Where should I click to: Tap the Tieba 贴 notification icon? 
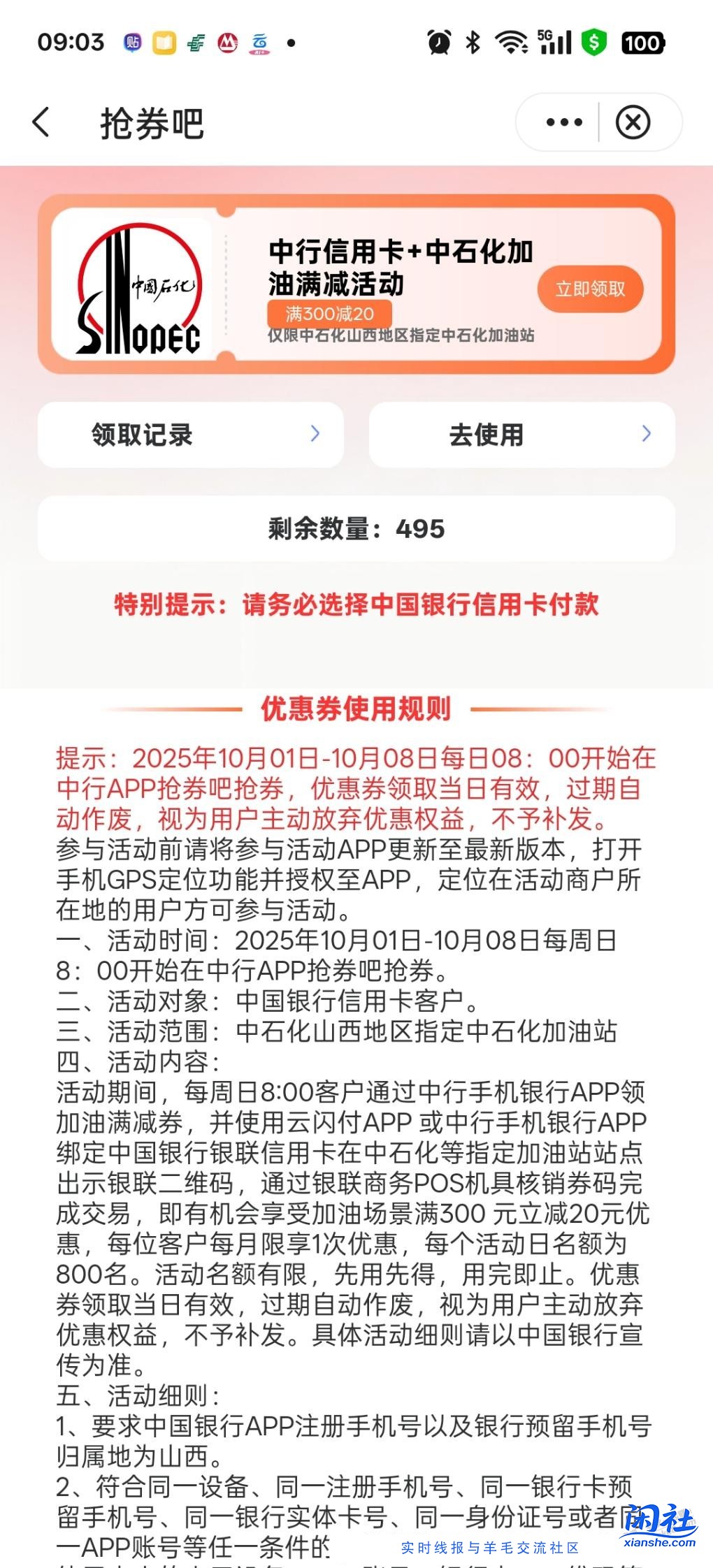click(134, 43)
